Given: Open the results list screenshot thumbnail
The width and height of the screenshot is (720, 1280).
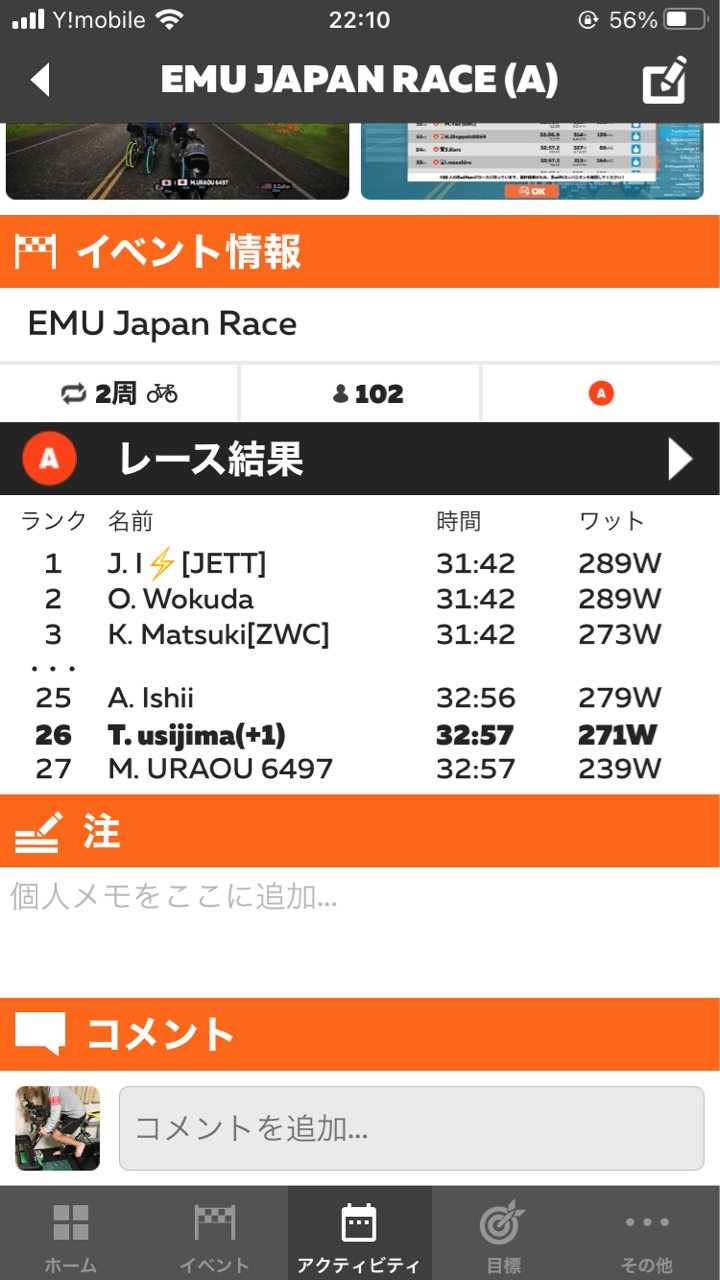Looking at the screenshot, I should [538, 161].
